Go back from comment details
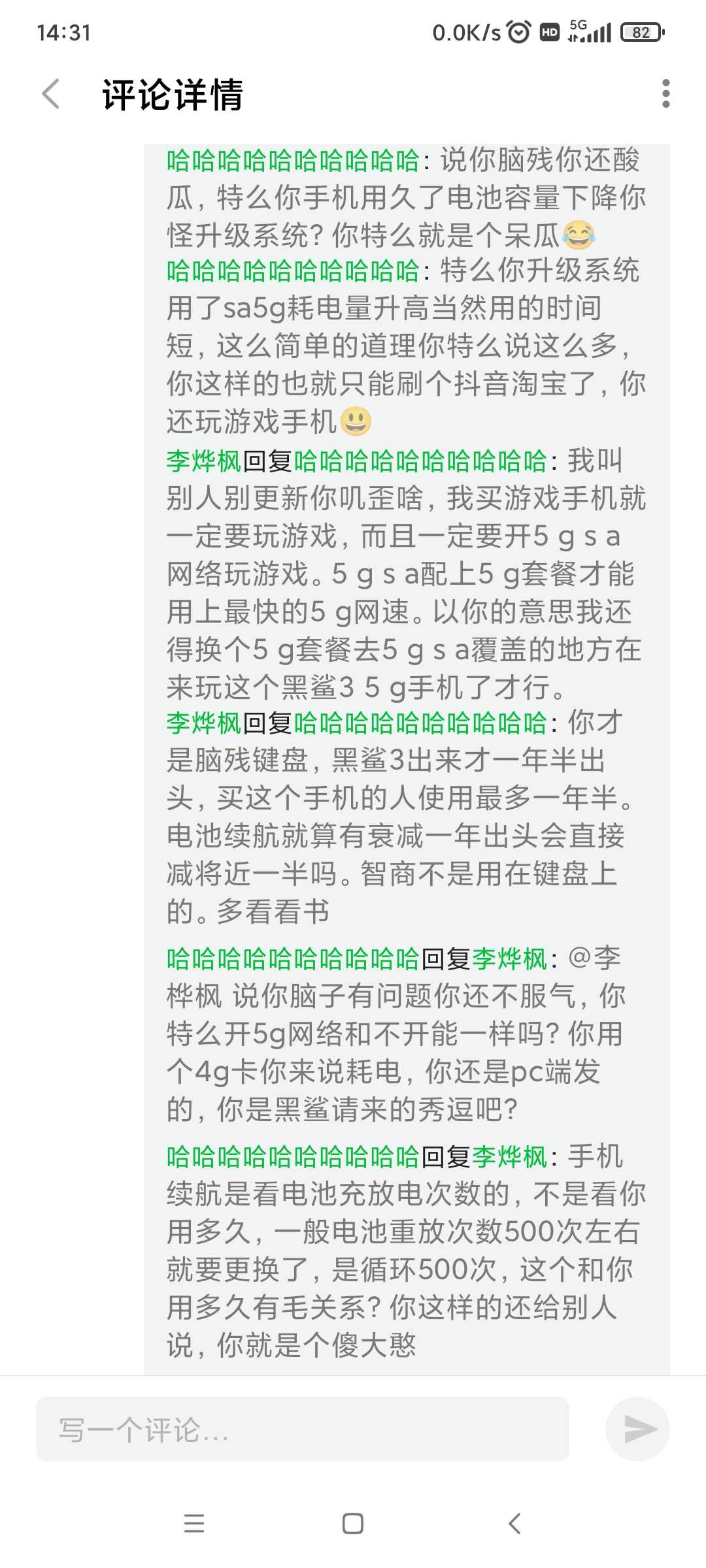This screenshot has width=706, height=1568. click(51, 94)
